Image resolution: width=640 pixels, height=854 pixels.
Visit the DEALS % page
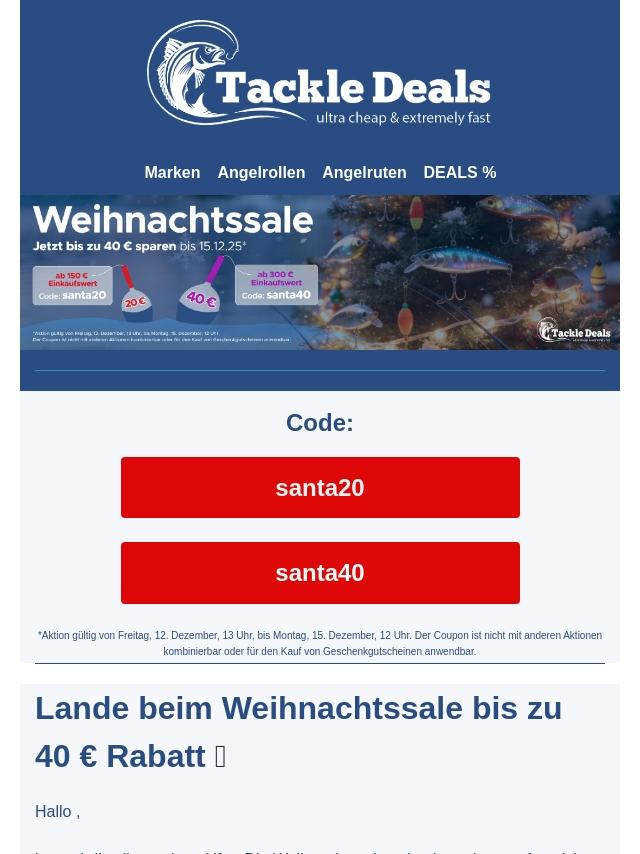tap(460, 173)
